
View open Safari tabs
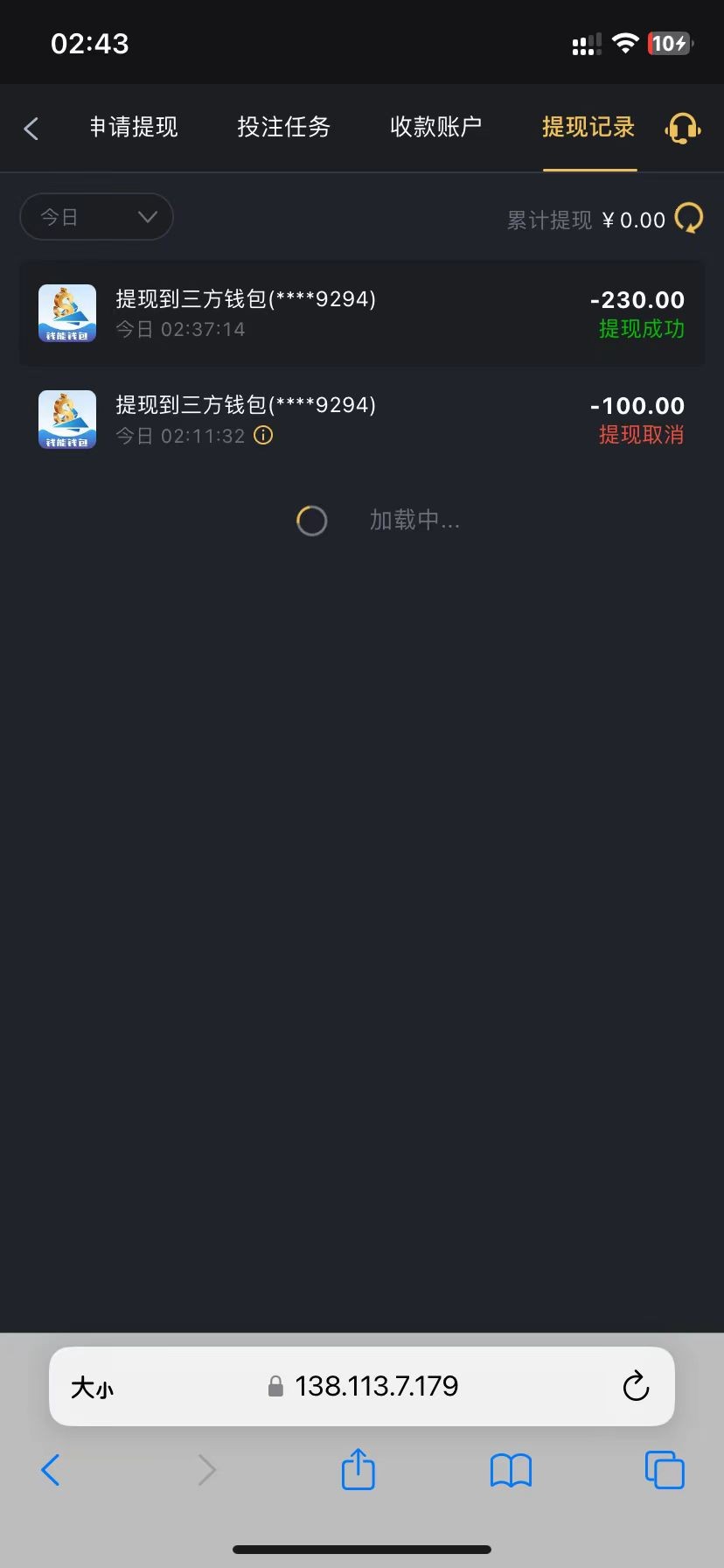664,1470
